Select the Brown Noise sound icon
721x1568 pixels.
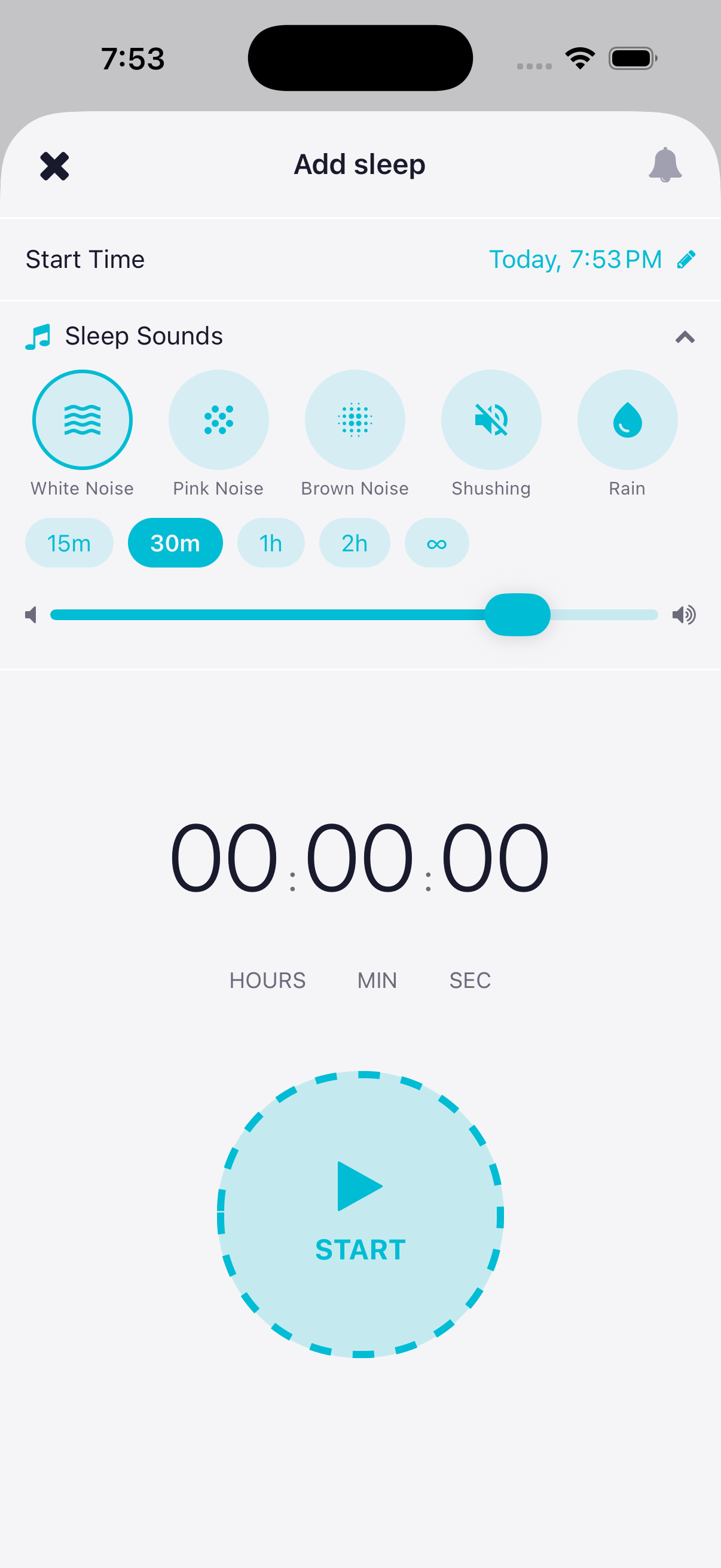355,420
